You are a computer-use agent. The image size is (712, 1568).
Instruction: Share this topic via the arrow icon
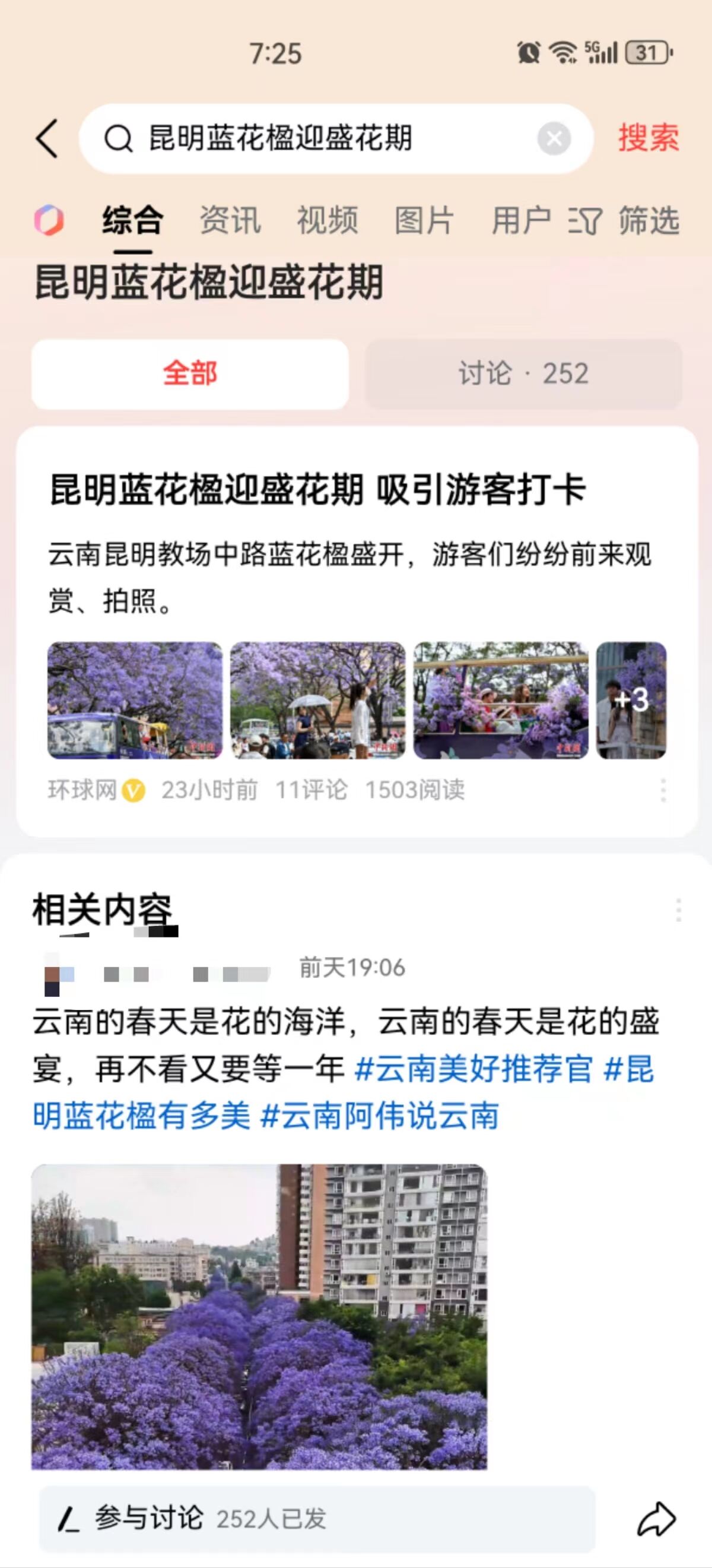click(656, 1519)
